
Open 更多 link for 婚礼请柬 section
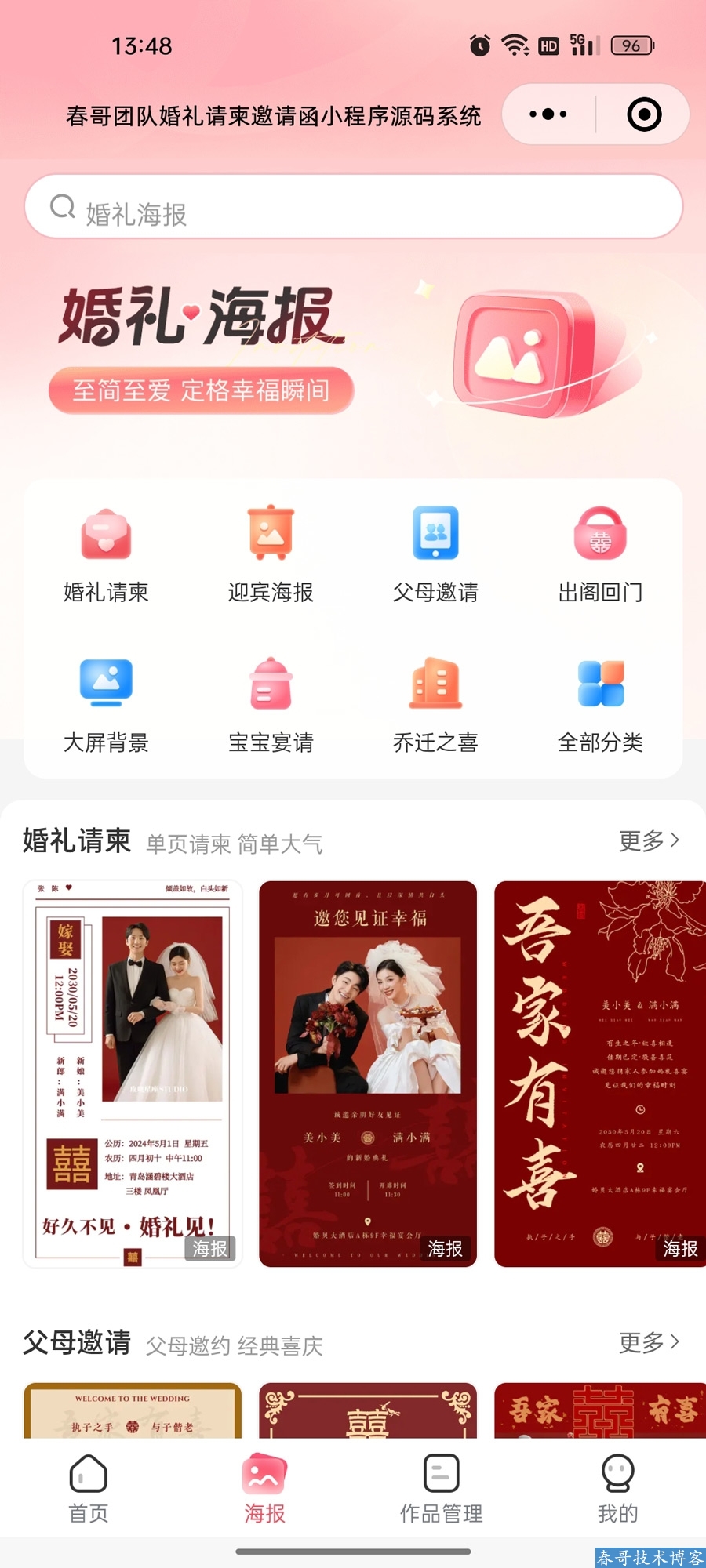[x=642, y=840]
